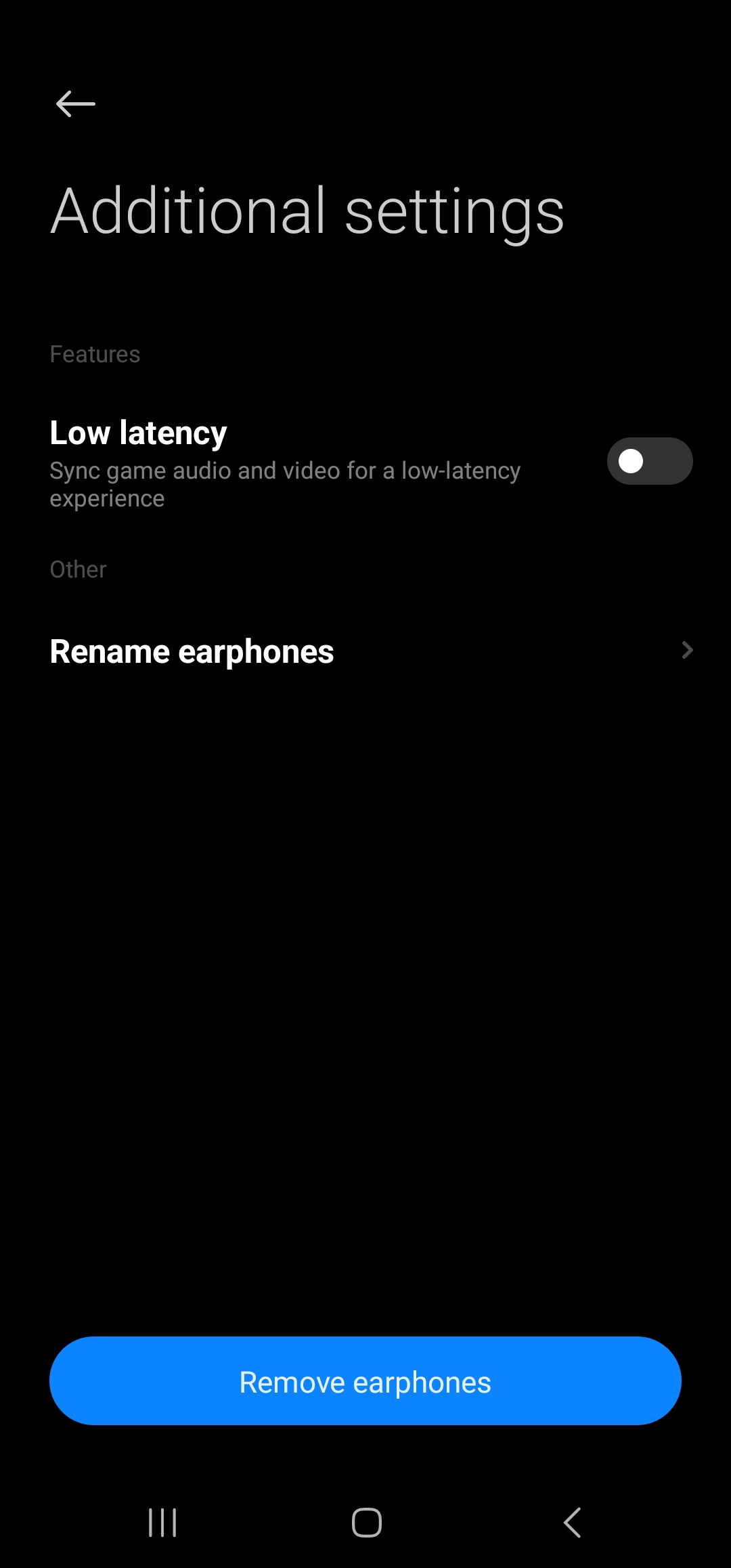Toggle Low latency for game audio sync

coord(648,461)
